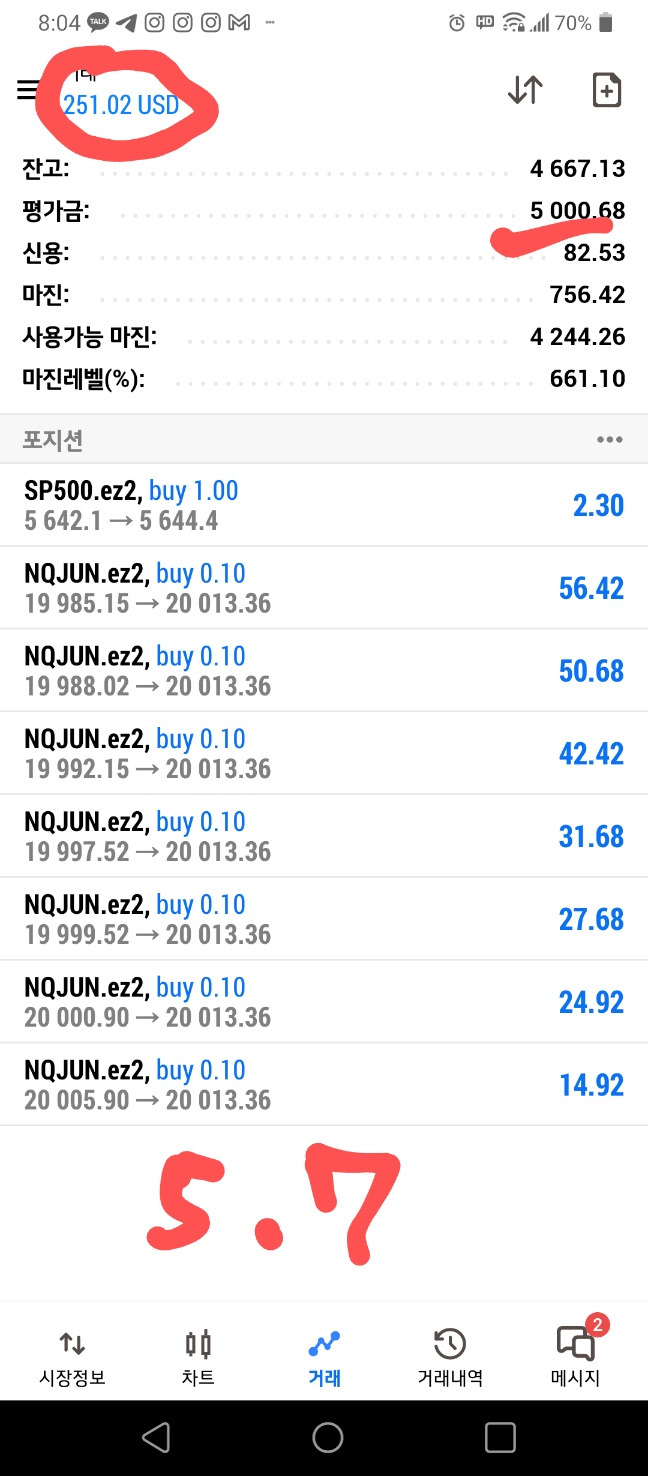
Task: Tap the system back button
Action: pyautogui.click(x=156, y=1438)
